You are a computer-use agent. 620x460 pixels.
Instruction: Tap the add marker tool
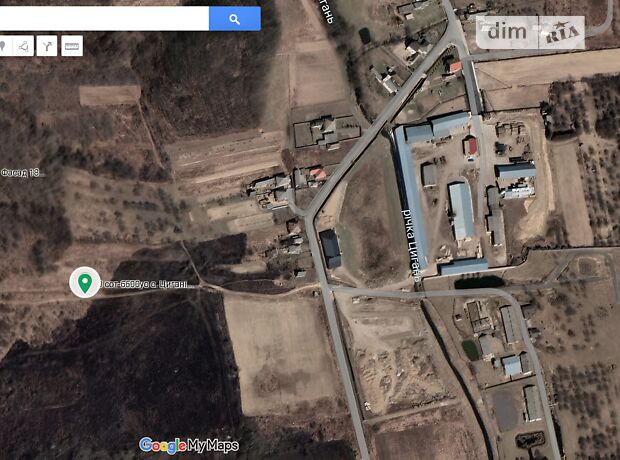click(x=3, y=46)
